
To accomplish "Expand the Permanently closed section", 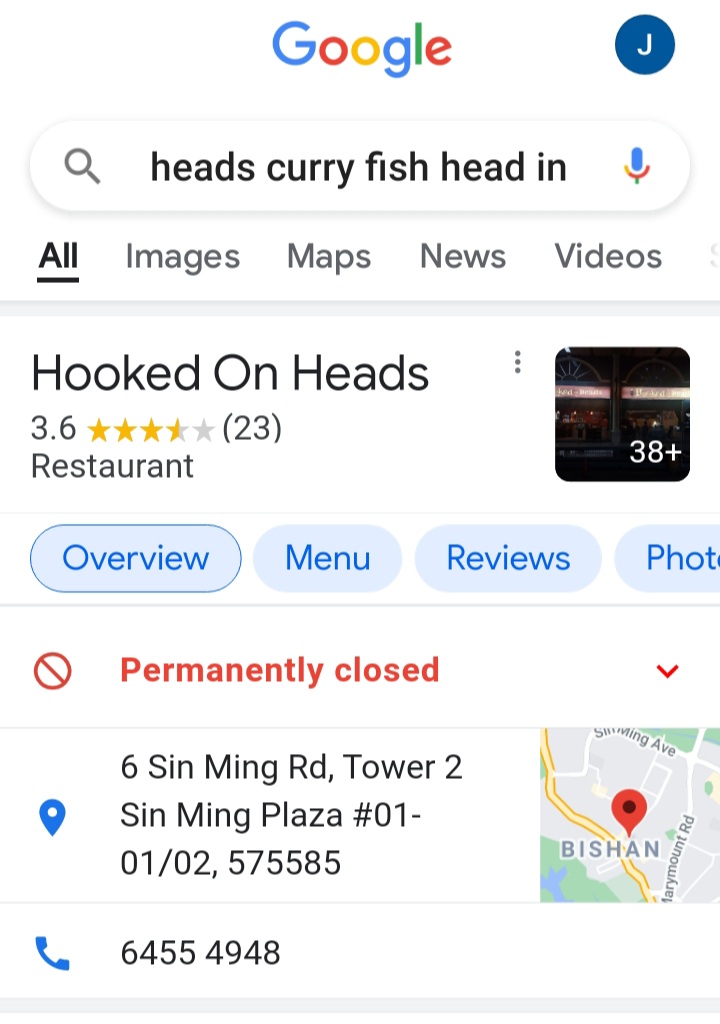I will point(667,671).
